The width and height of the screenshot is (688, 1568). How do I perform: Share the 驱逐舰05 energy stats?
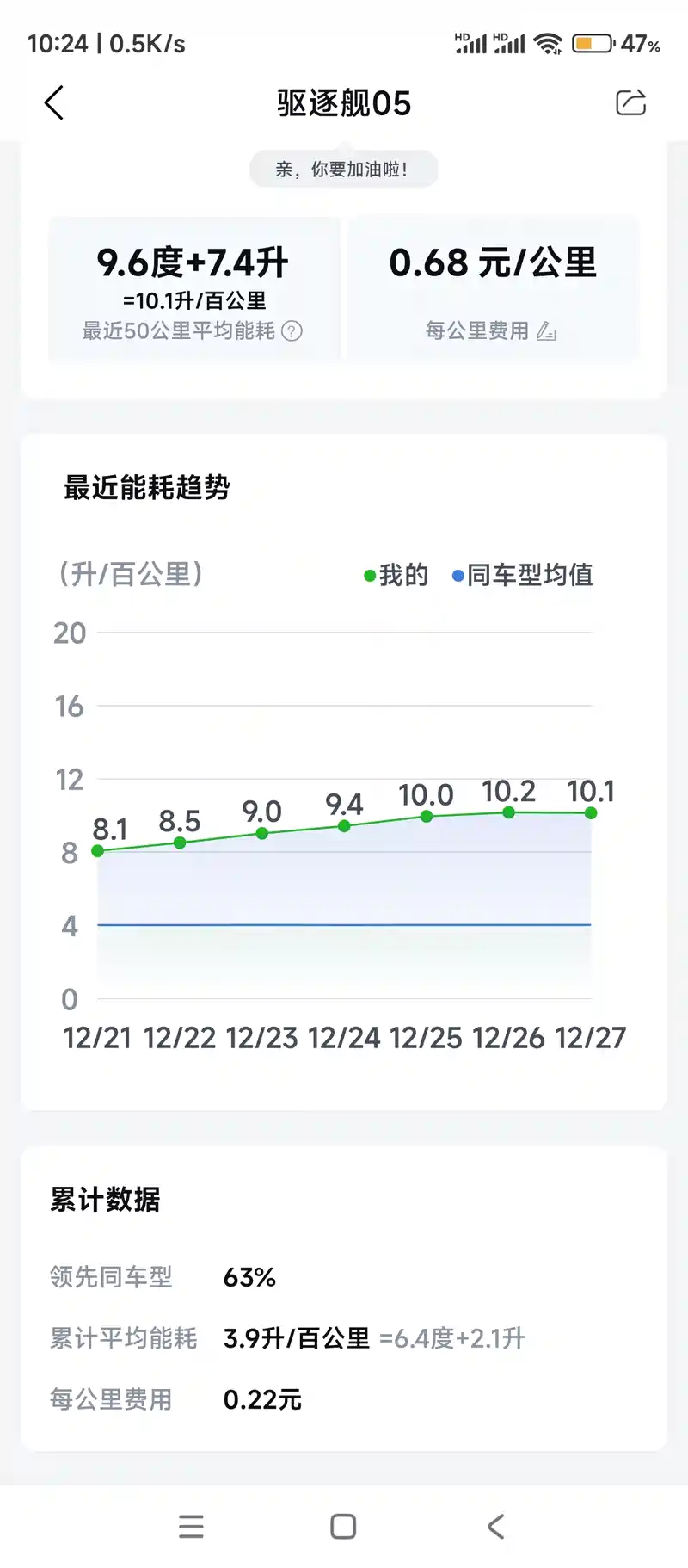630,102
